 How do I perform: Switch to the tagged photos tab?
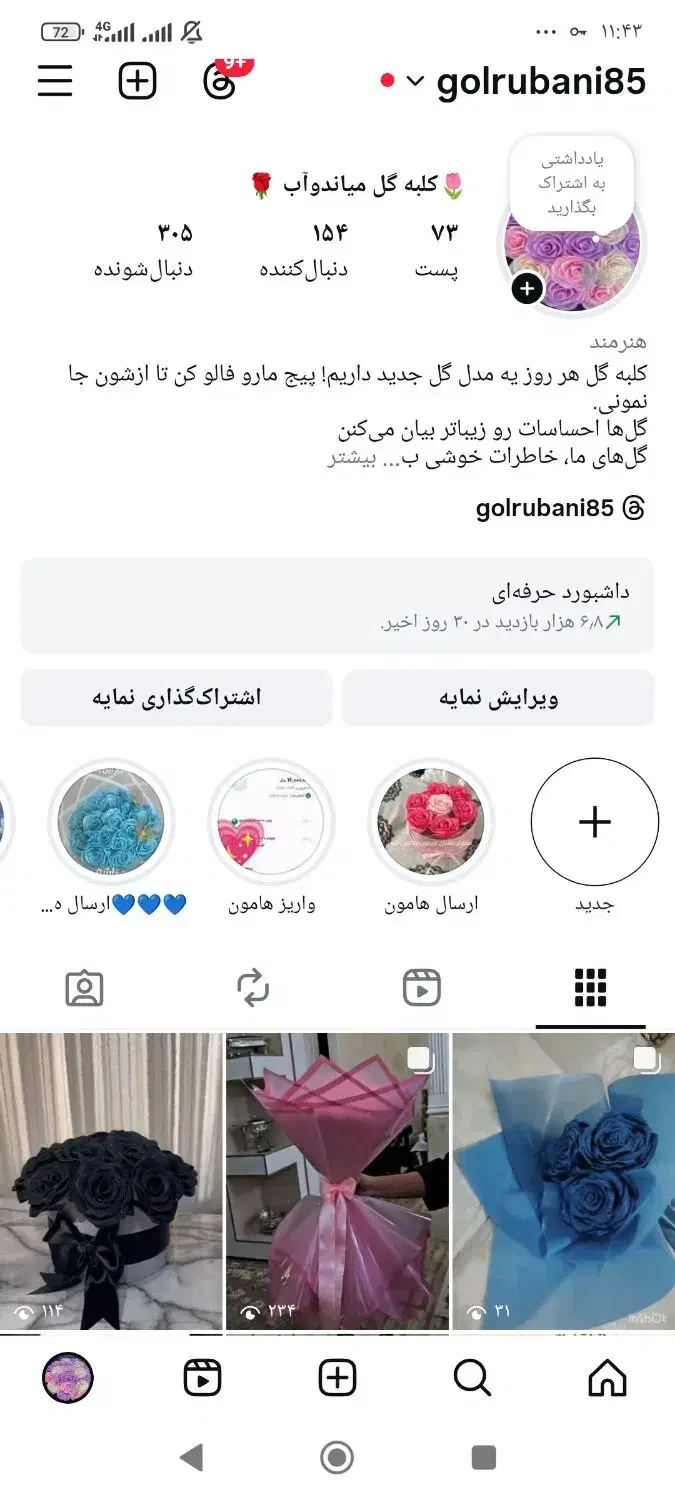[84, 988]
